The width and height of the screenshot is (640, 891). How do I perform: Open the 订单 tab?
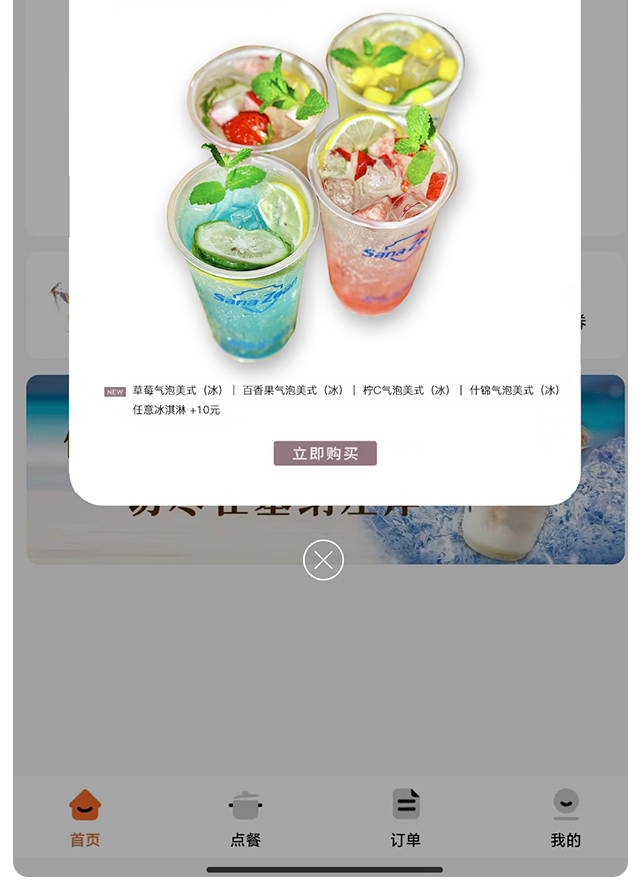(x=405, y=818)
